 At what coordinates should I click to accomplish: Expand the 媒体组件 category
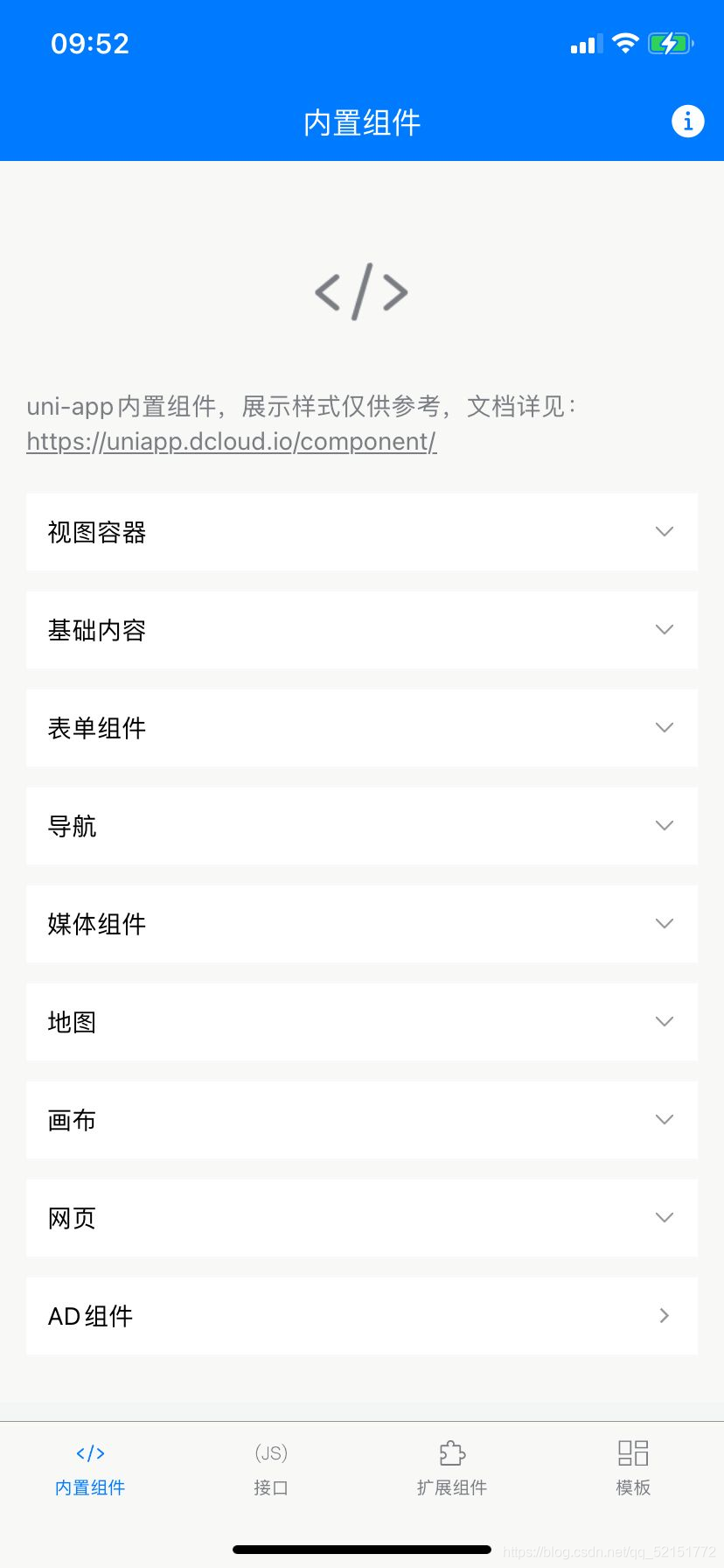point(362,924)
